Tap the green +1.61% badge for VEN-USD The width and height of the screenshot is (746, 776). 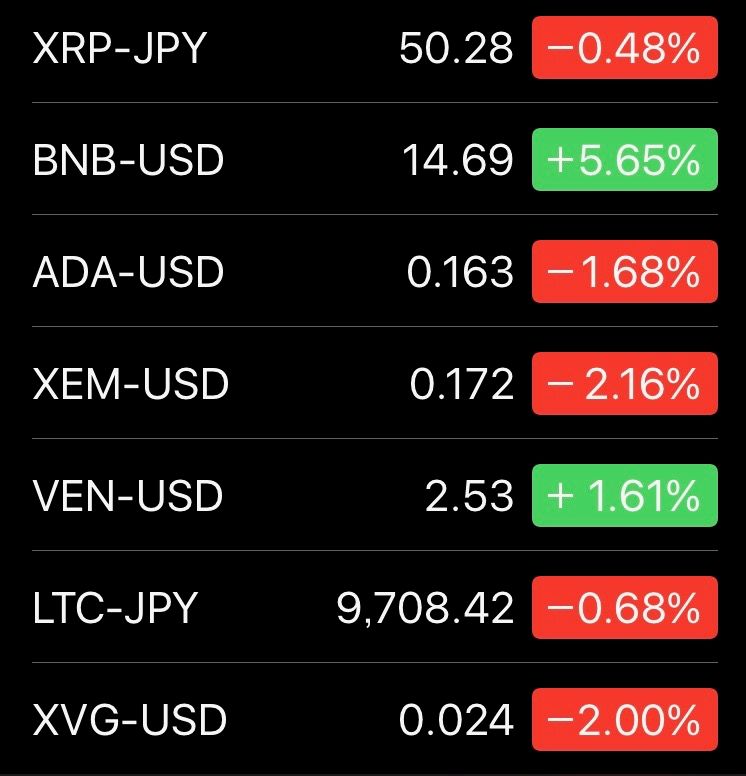pos(624,496)
